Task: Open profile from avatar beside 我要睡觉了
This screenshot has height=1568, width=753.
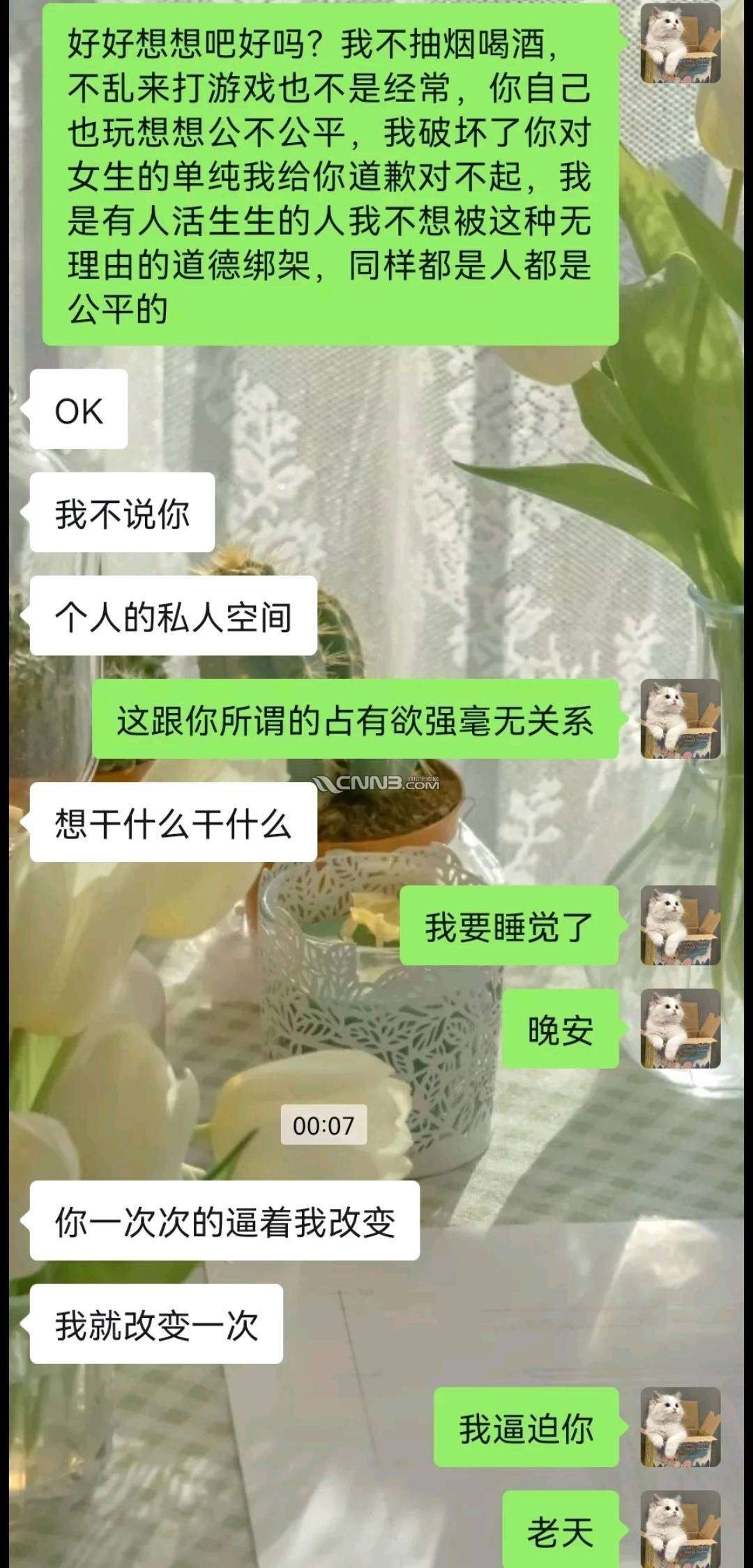Action: coord(680,925)
